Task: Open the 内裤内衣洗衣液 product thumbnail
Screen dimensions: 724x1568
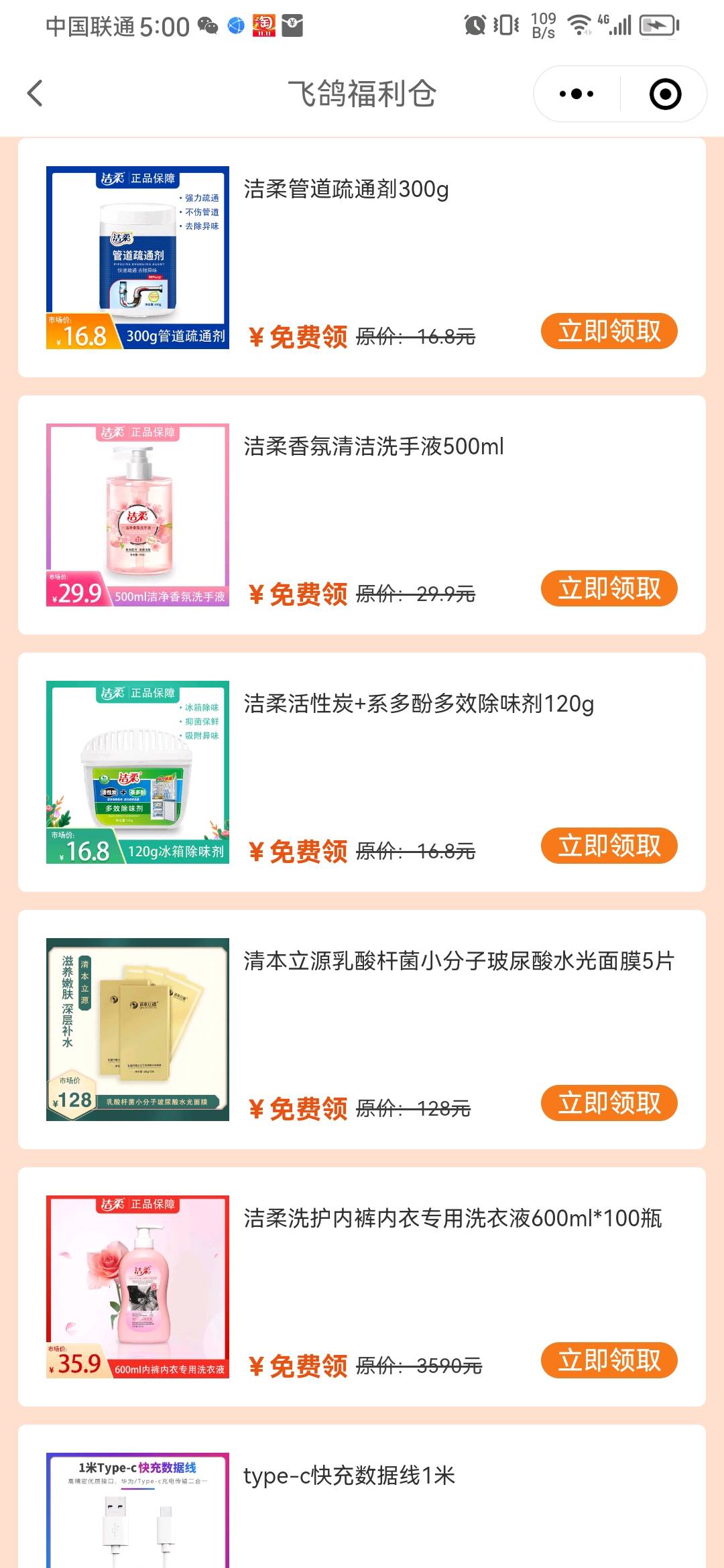Action: point(137,1287)
